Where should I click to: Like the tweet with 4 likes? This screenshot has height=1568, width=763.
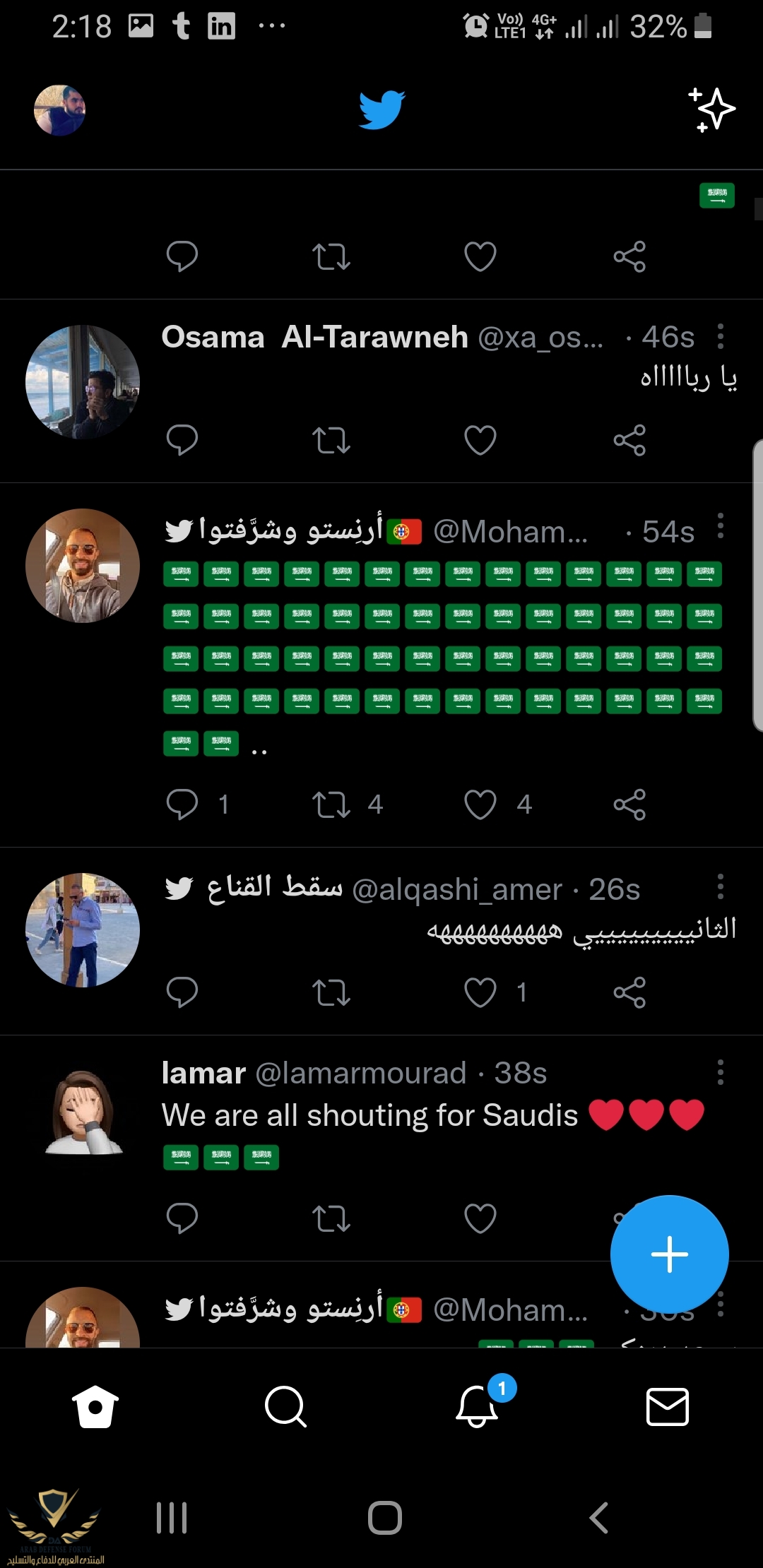[480, 804]
